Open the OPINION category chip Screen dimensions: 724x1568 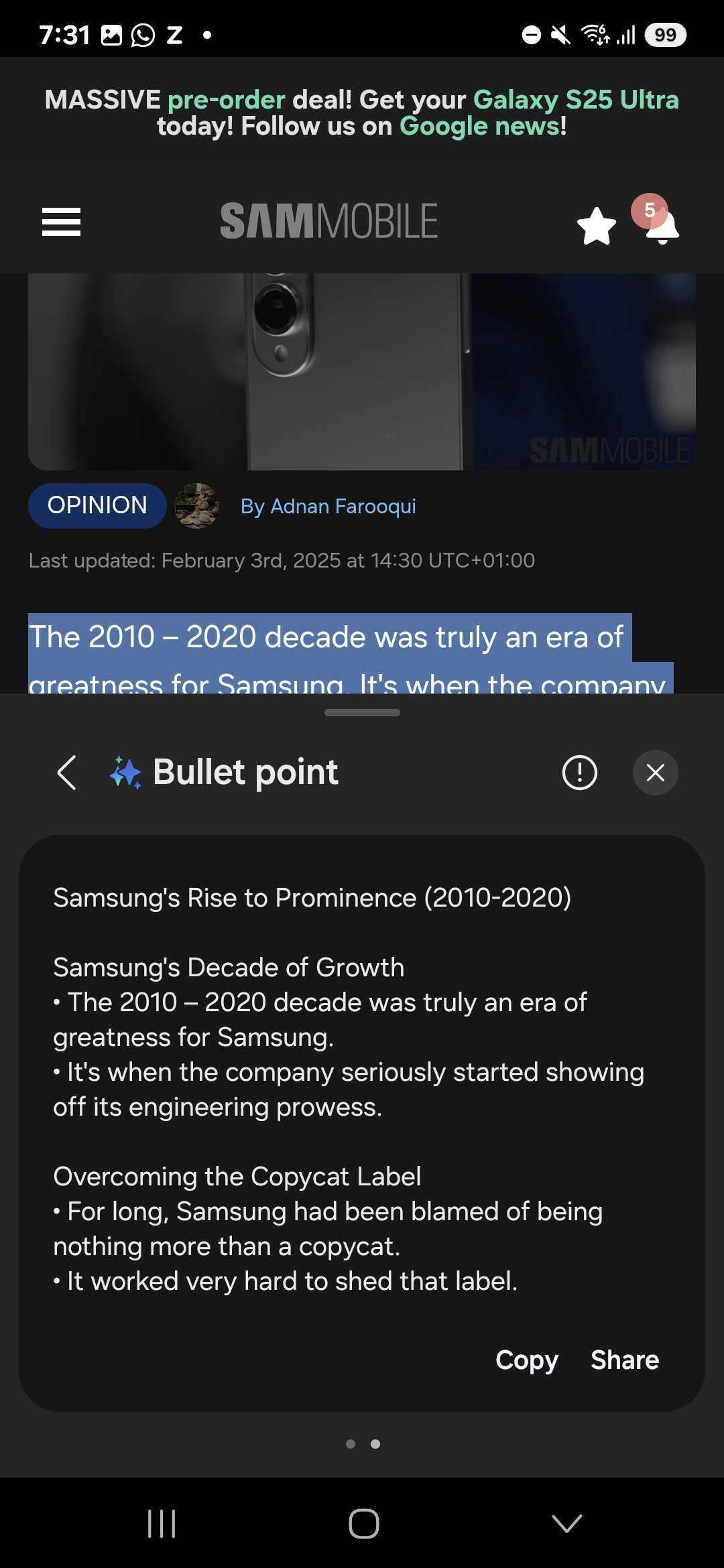click(97, 505)
